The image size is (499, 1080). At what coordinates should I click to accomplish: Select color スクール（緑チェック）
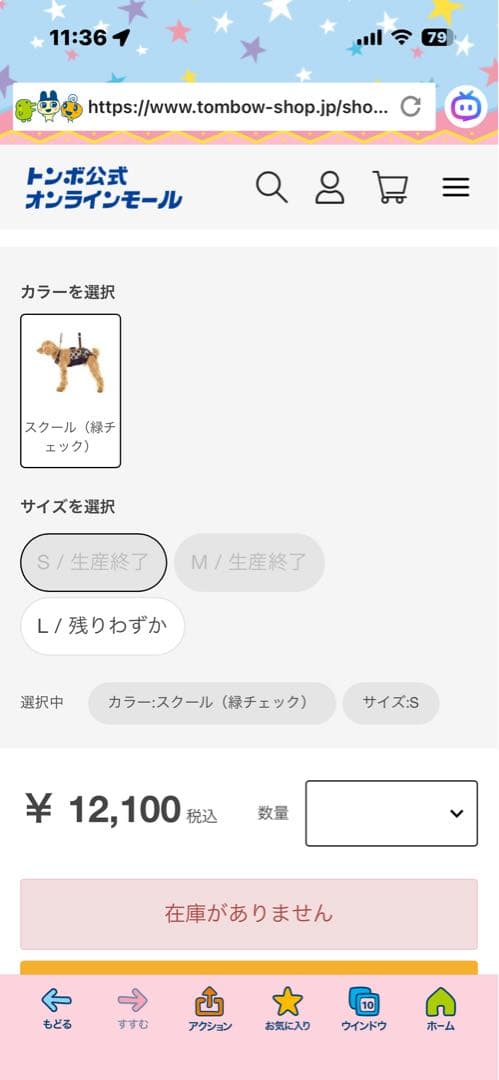(x=70, y=391)
